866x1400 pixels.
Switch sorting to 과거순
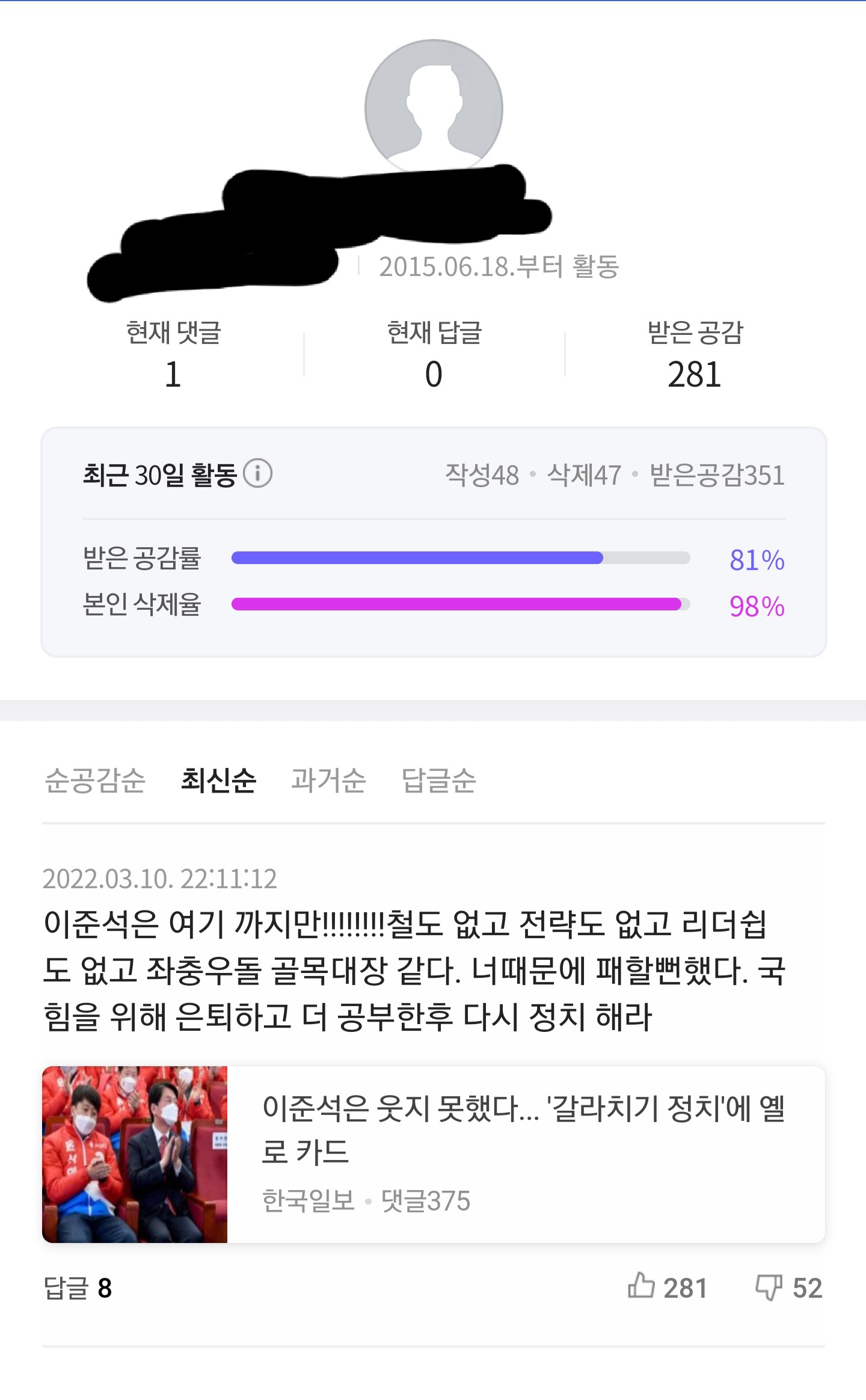tap(328, 781)
